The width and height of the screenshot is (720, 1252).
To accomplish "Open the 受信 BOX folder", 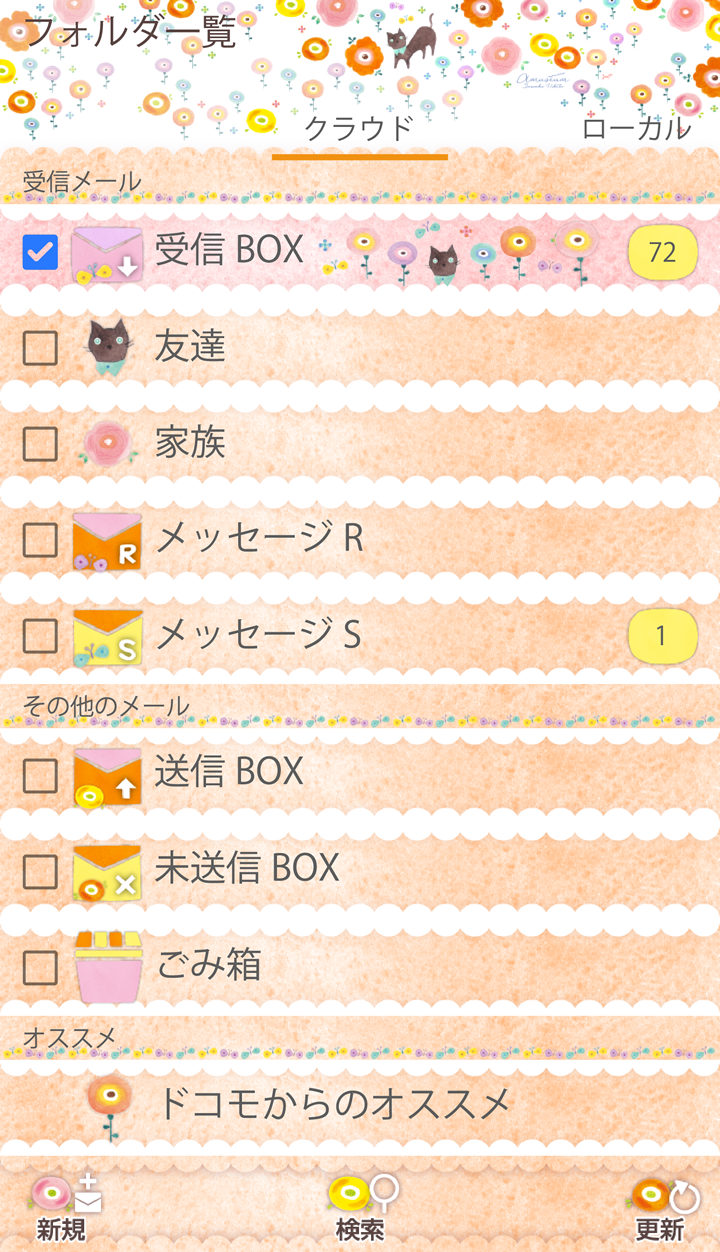I will click(230, 250).
